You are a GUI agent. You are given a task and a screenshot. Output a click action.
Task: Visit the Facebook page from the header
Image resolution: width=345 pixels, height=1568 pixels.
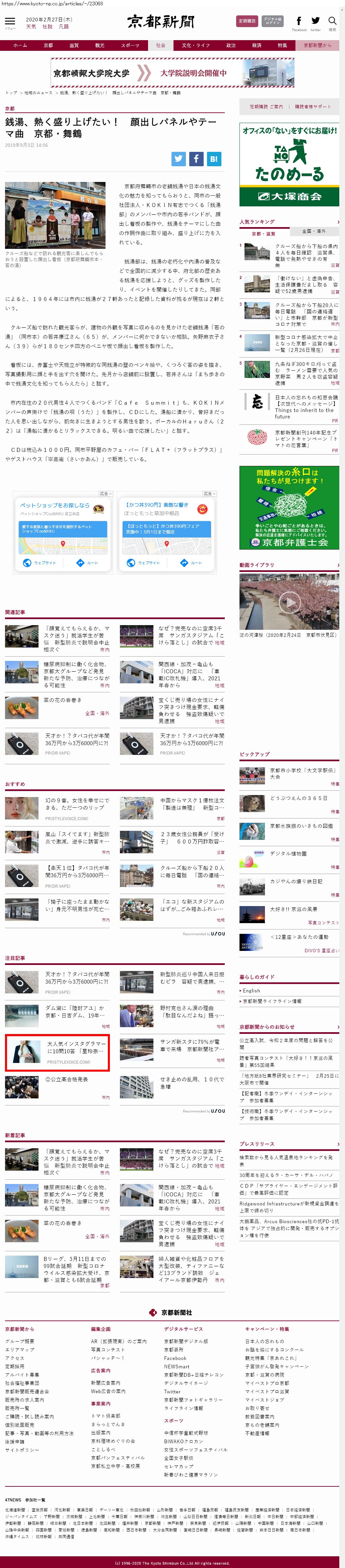tap(299, 22)
